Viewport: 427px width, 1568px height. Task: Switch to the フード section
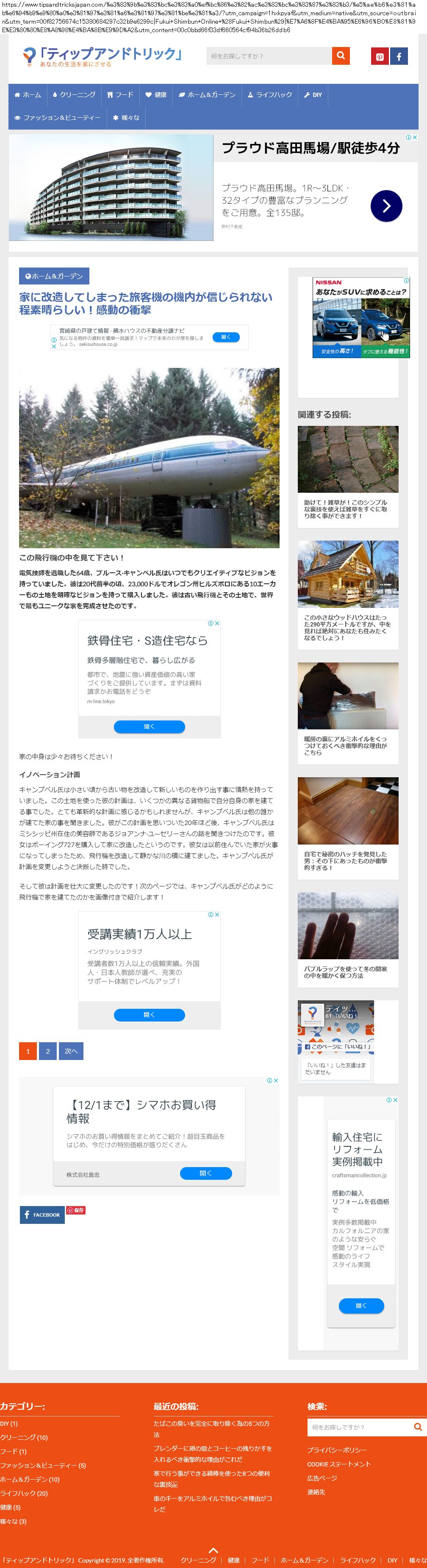click(120, 95)
